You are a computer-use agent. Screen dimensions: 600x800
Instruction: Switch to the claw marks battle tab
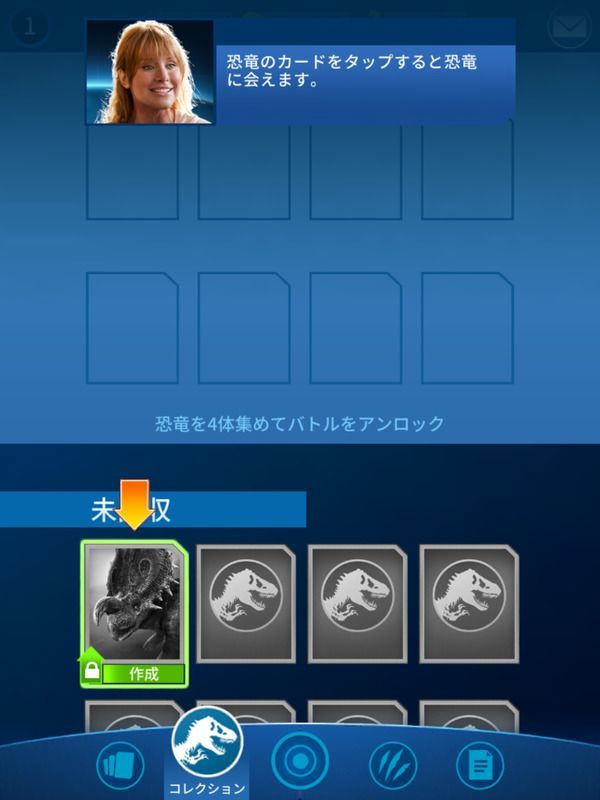point(392,766)
